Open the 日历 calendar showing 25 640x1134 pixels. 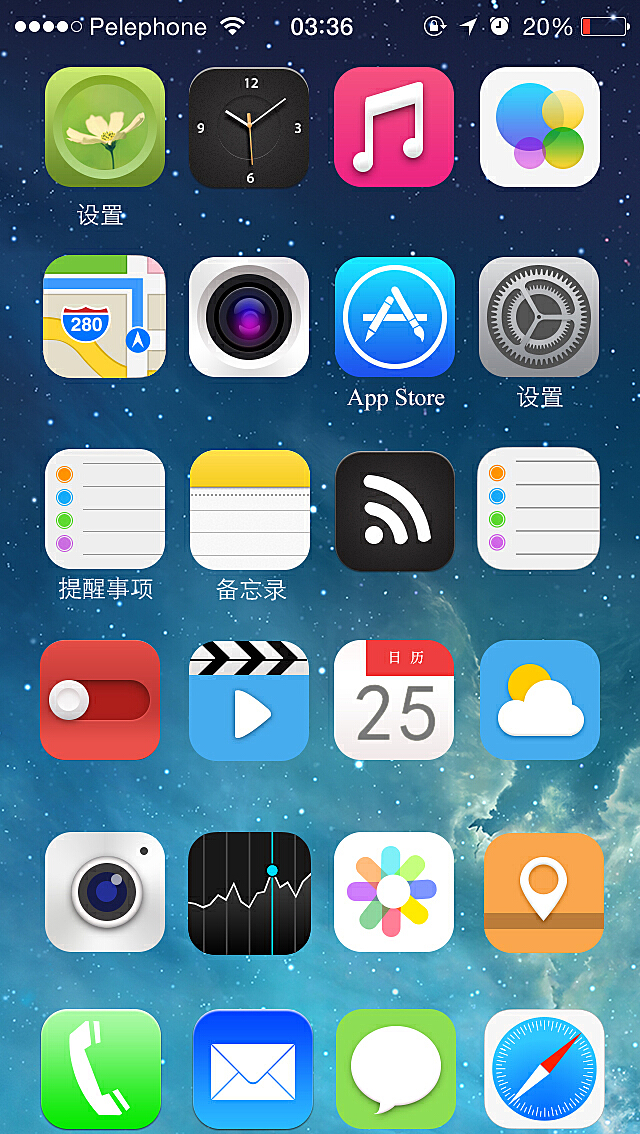(x=394, y=700)
